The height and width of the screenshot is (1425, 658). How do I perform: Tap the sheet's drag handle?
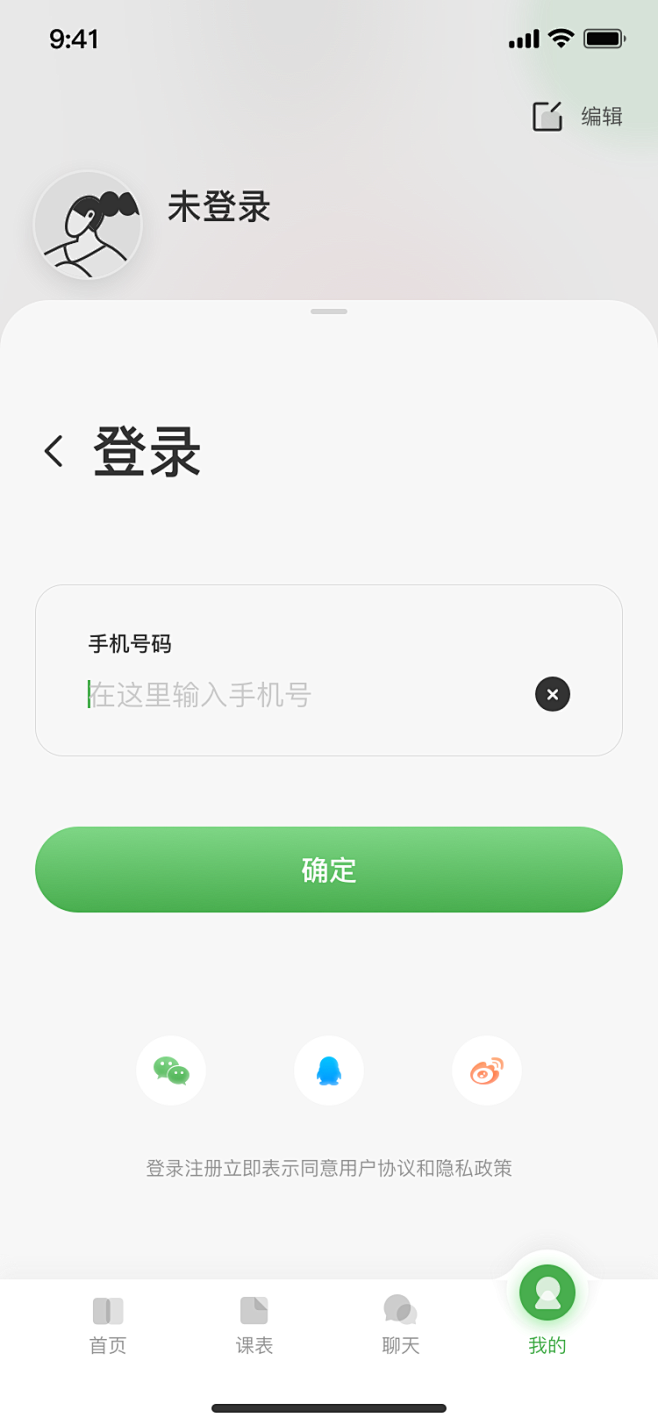click(329, 312)
